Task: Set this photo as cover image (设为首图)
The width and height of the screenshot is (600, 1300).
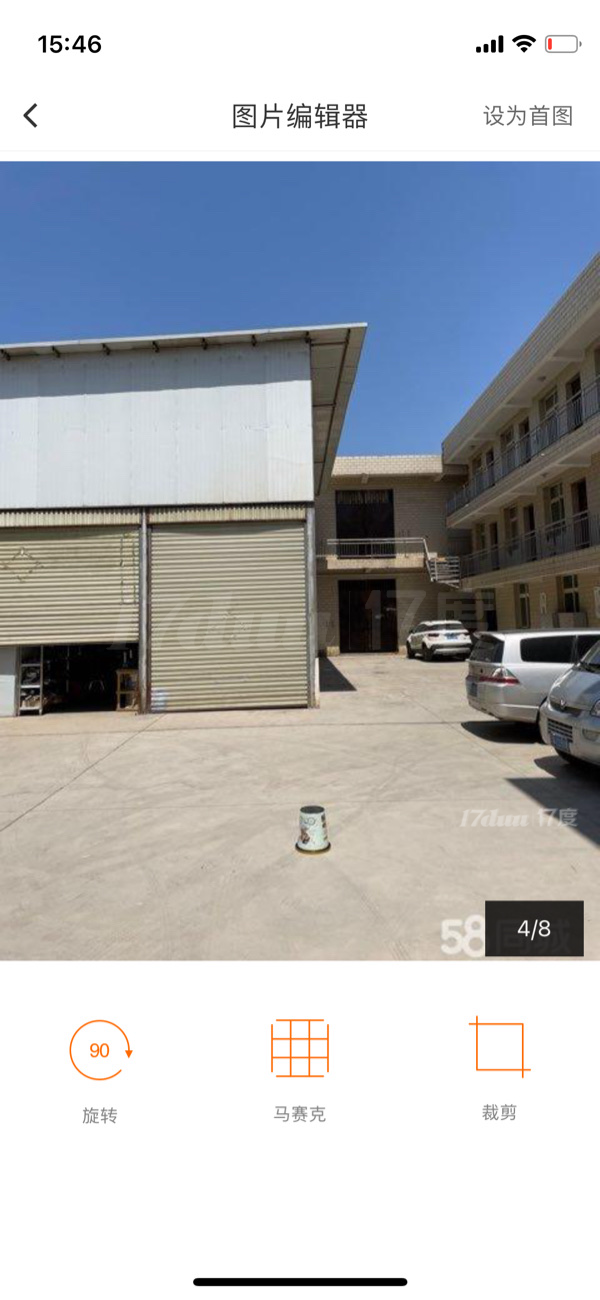Action: click(x=528, y=116)
